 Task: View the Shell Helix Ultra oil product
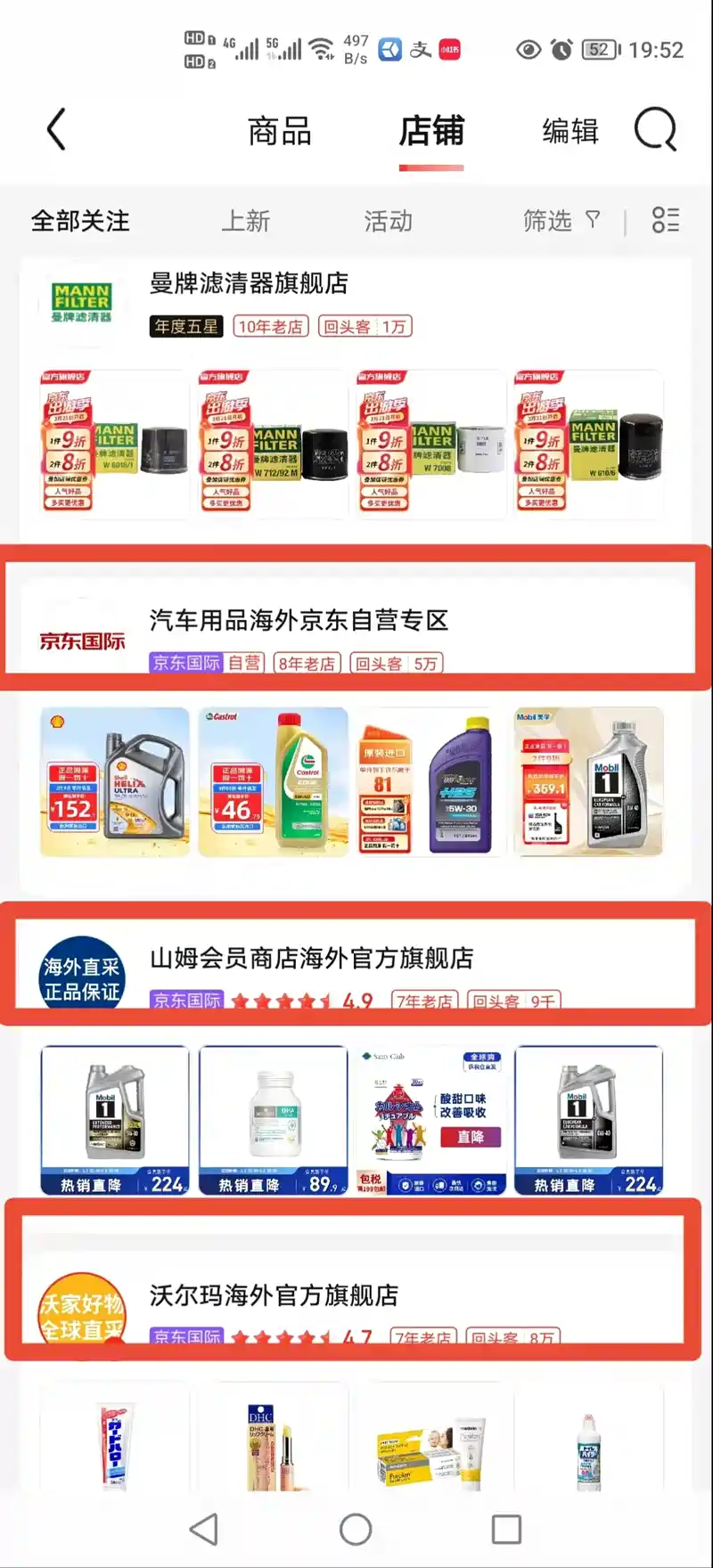(x=115, y=782)
